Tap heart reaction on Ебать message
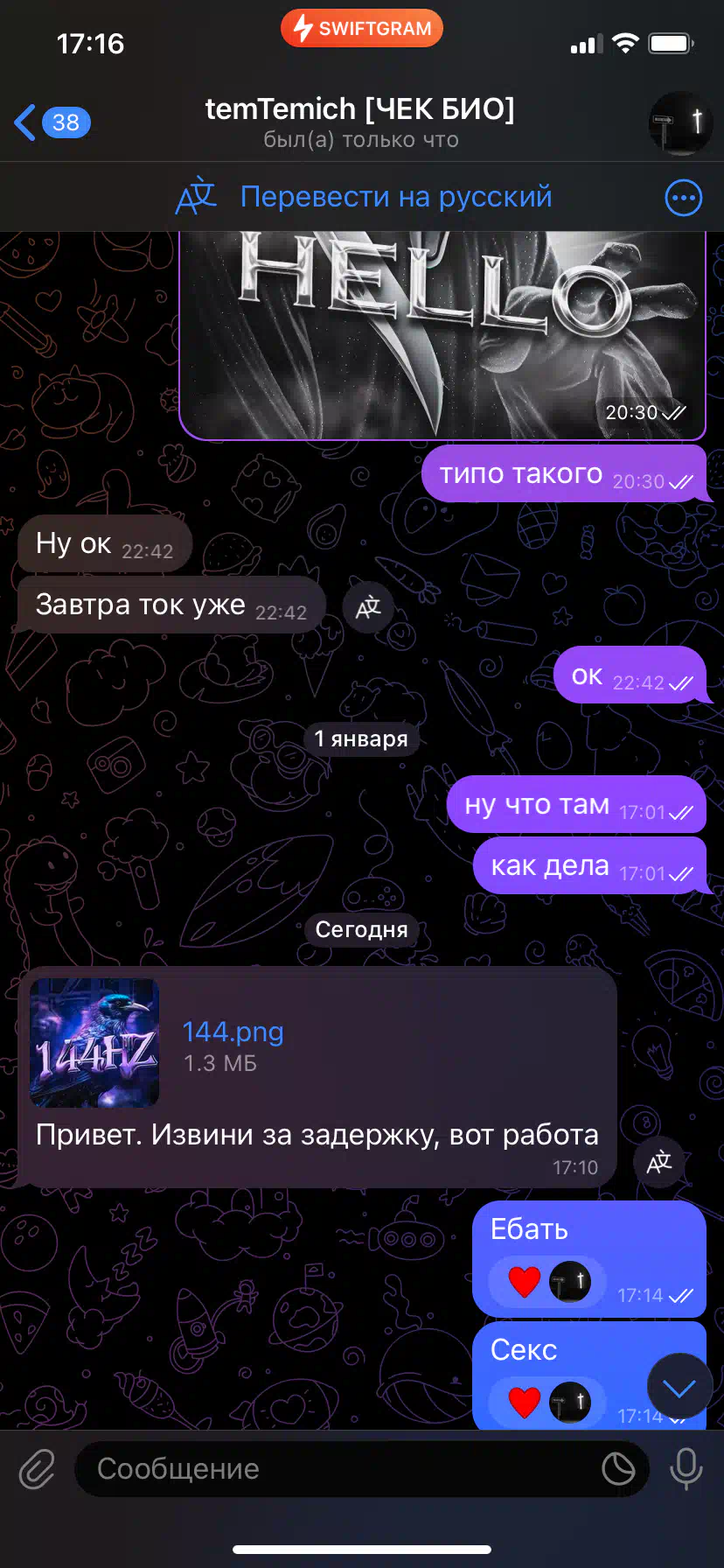The width and height of the screenshot is (724, 1568). click(524, 1282)
